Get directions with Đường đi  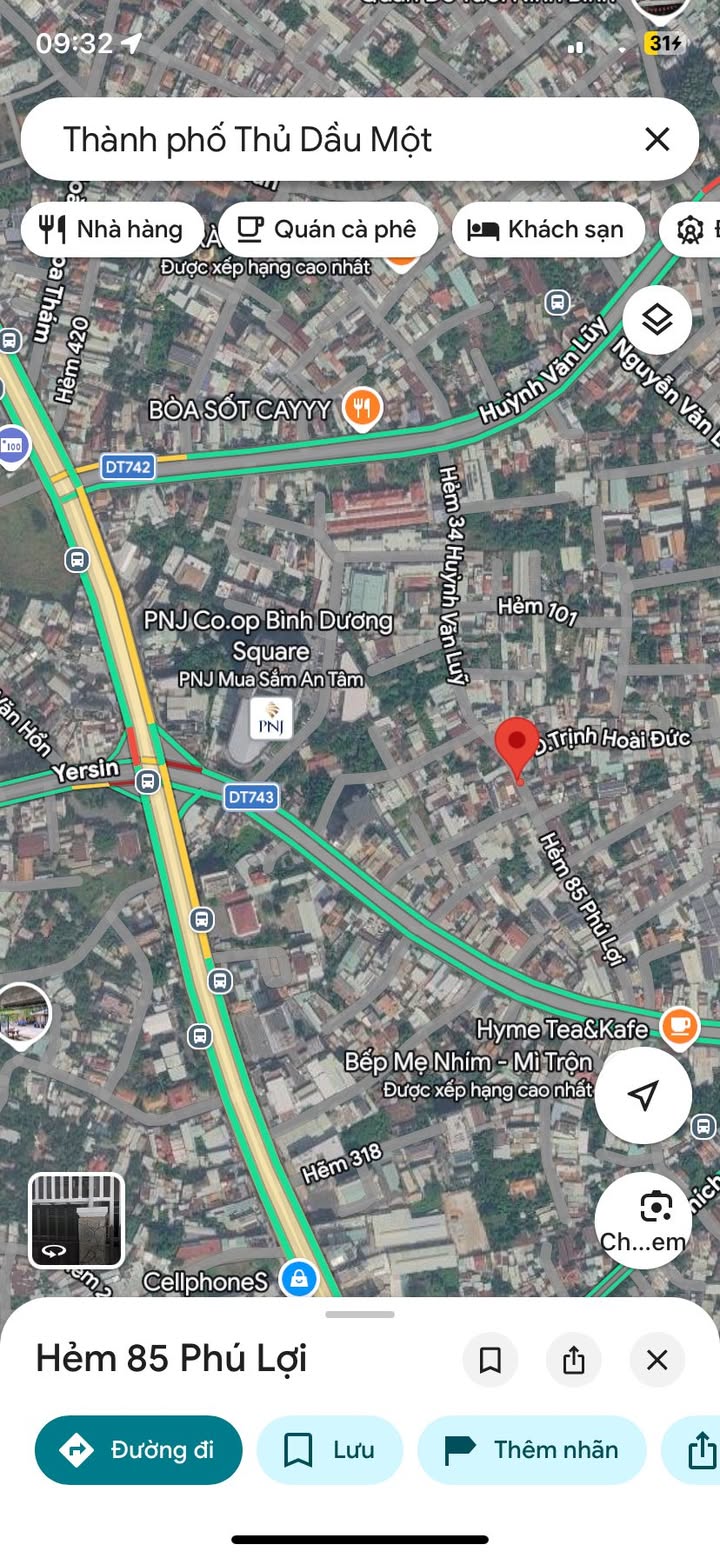click(x=138, y=1450)
